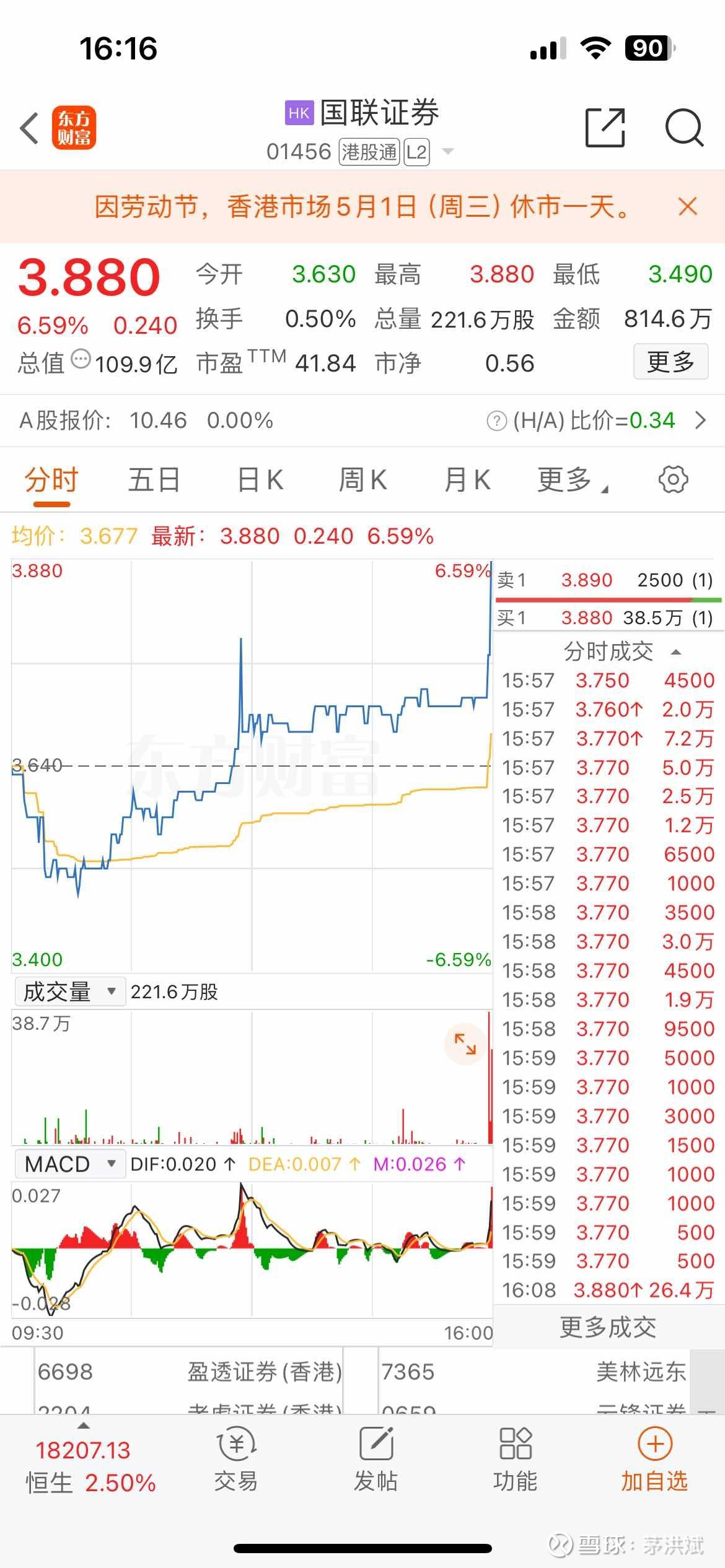Expand the 更多 chart period menu
The image size is (725, 1568).
click(x=573, y=480)
